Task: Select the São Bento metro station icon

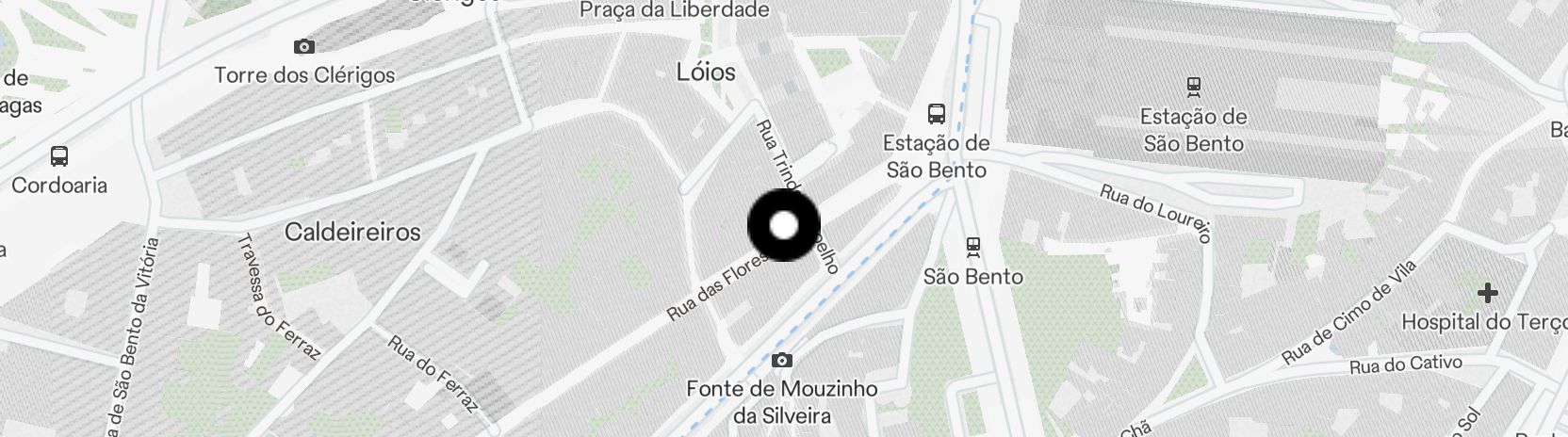Action: point(973,248)
